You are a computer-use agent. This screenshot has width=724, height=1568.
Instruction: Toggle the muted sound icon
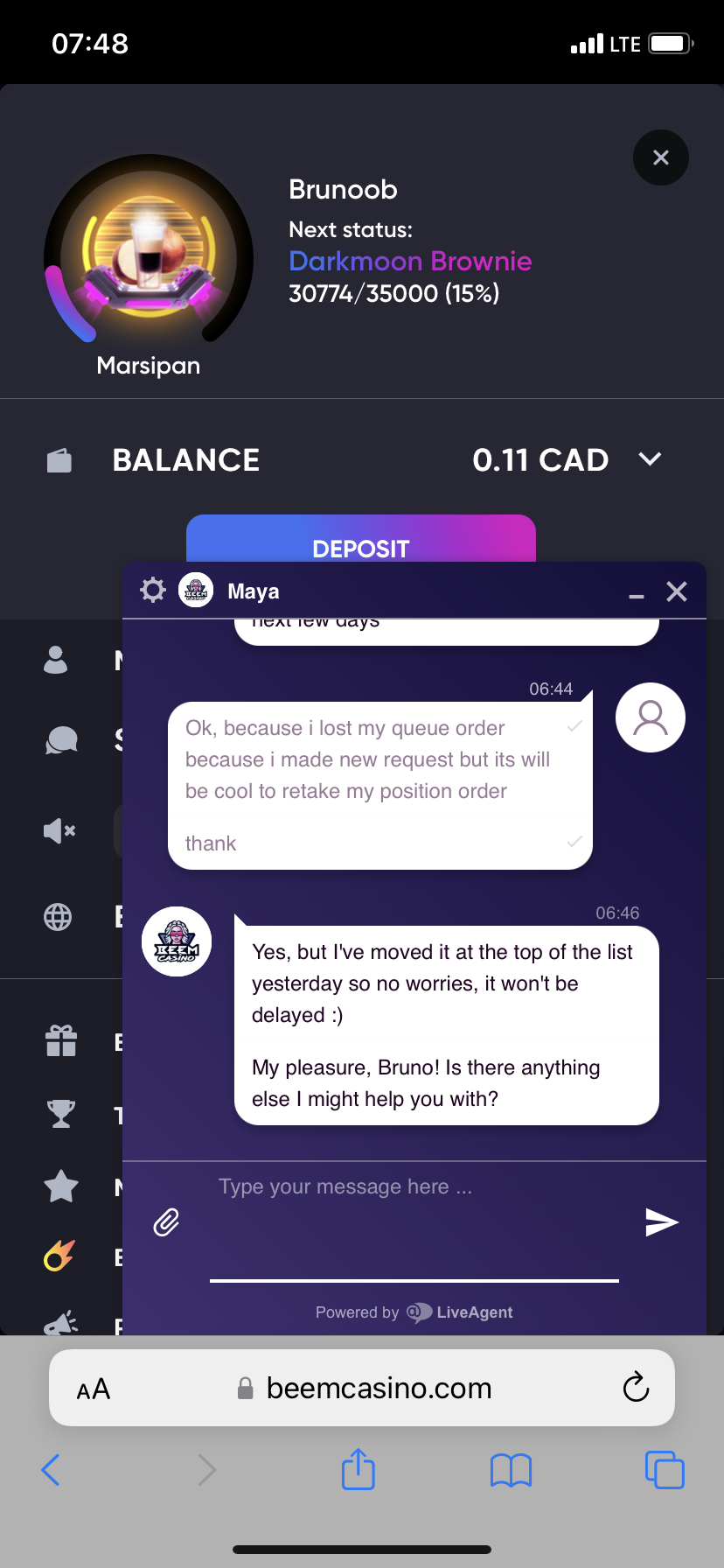(59, 830)
